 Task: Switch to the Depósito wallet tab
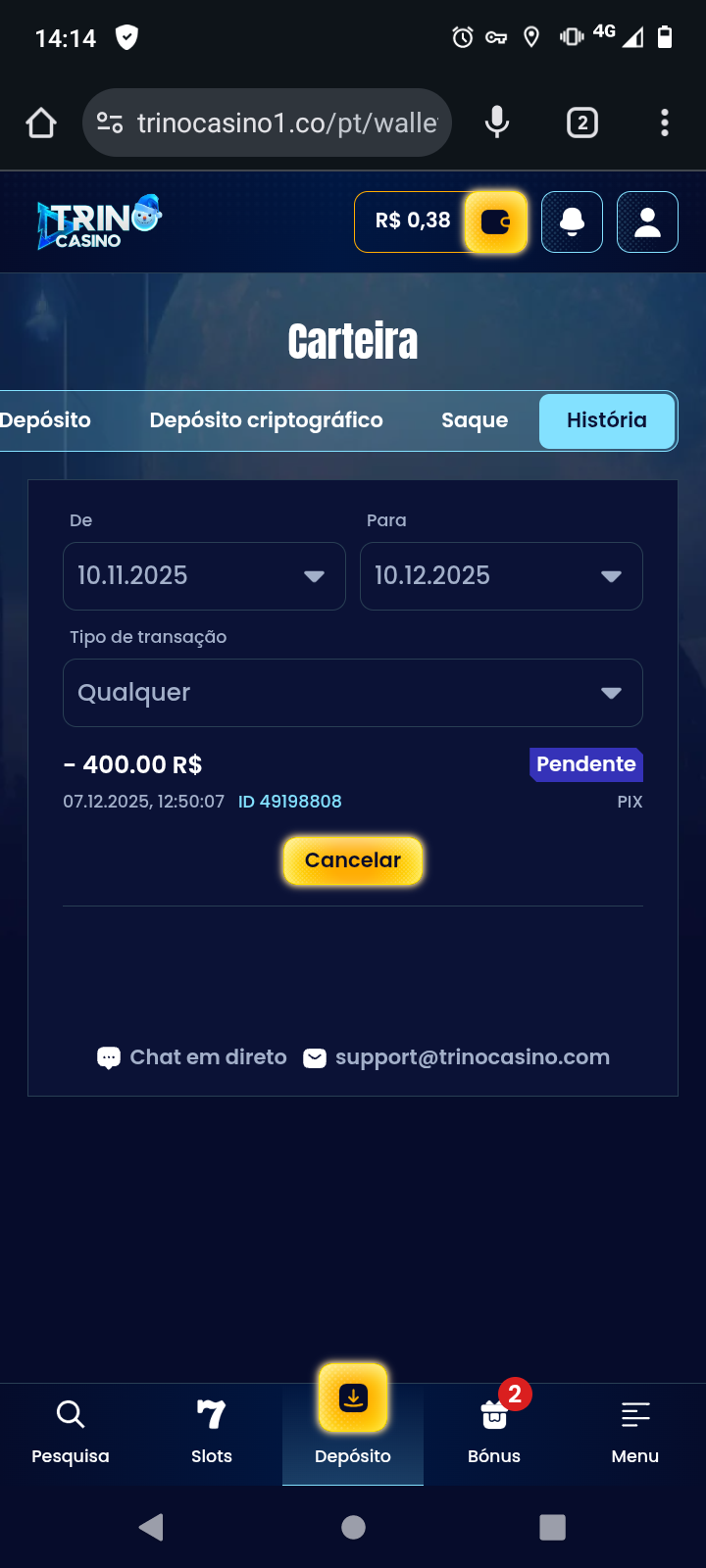pyautogui.click(x=45, y=420)
